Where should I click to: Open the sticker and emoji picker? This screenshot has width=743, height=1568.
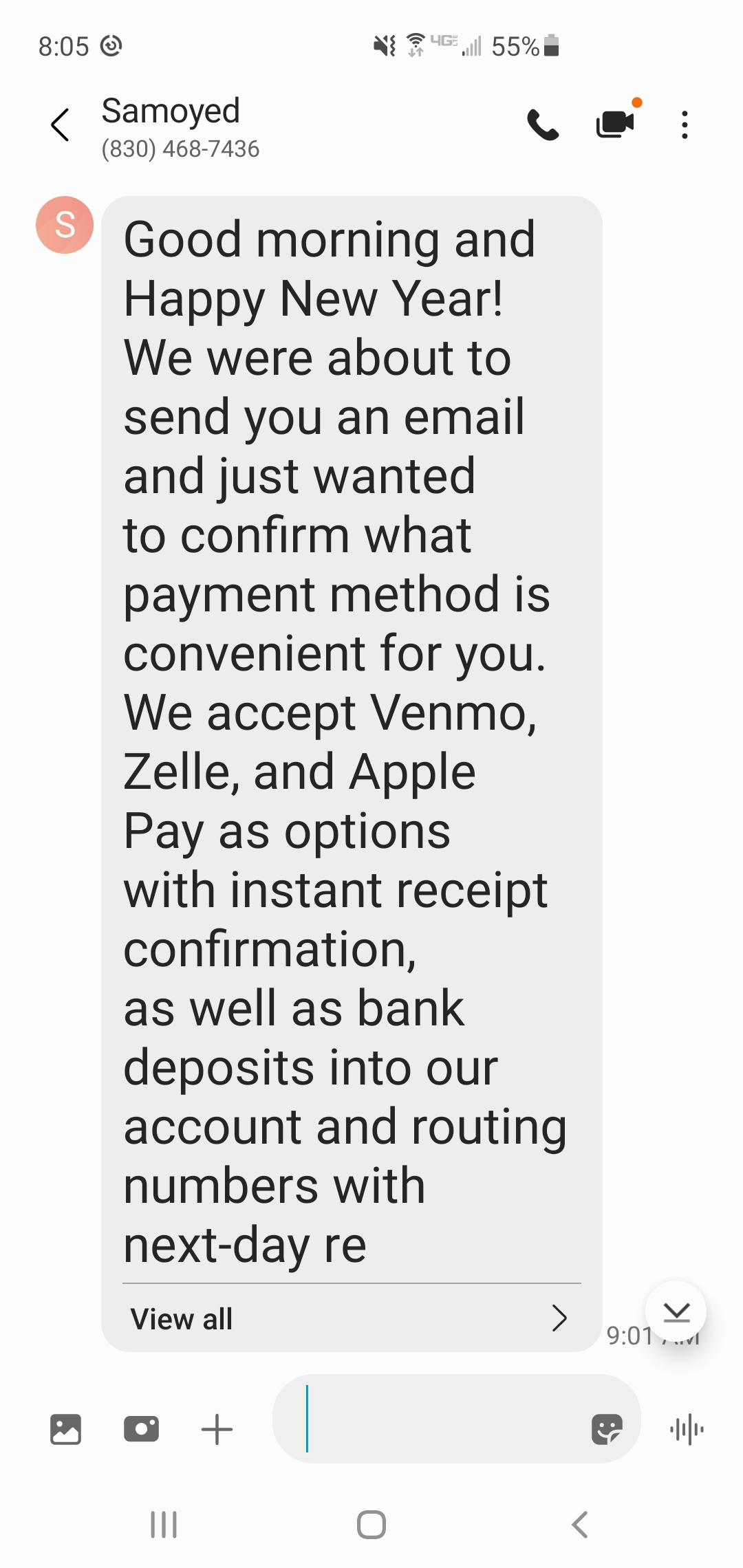tap(607, 1430)
